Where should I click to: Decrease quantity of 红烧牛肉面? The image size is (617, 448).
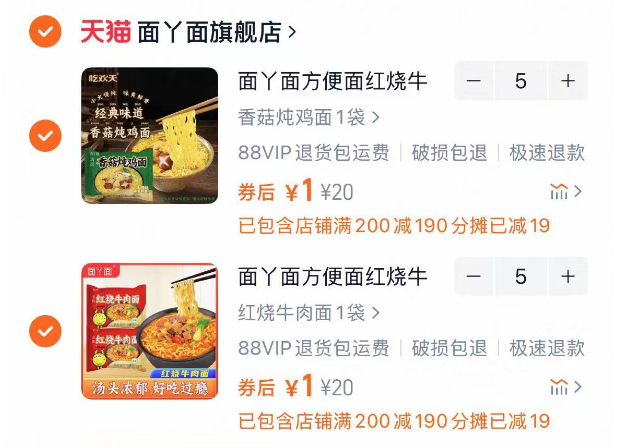(x=474, y=277)
